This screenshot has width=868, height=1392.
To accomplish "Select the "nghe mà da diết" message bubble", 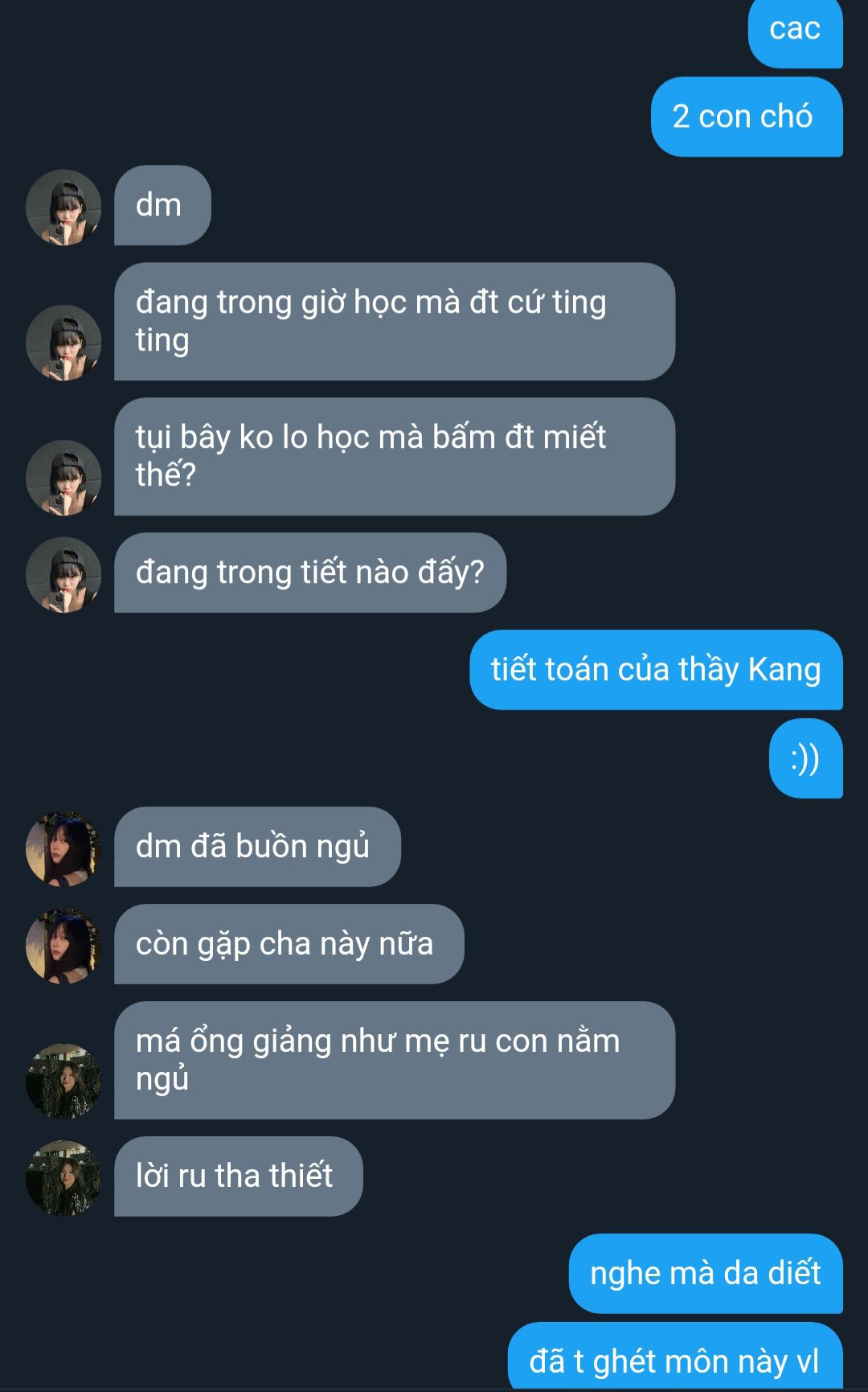I will [x=706, y=1274].
